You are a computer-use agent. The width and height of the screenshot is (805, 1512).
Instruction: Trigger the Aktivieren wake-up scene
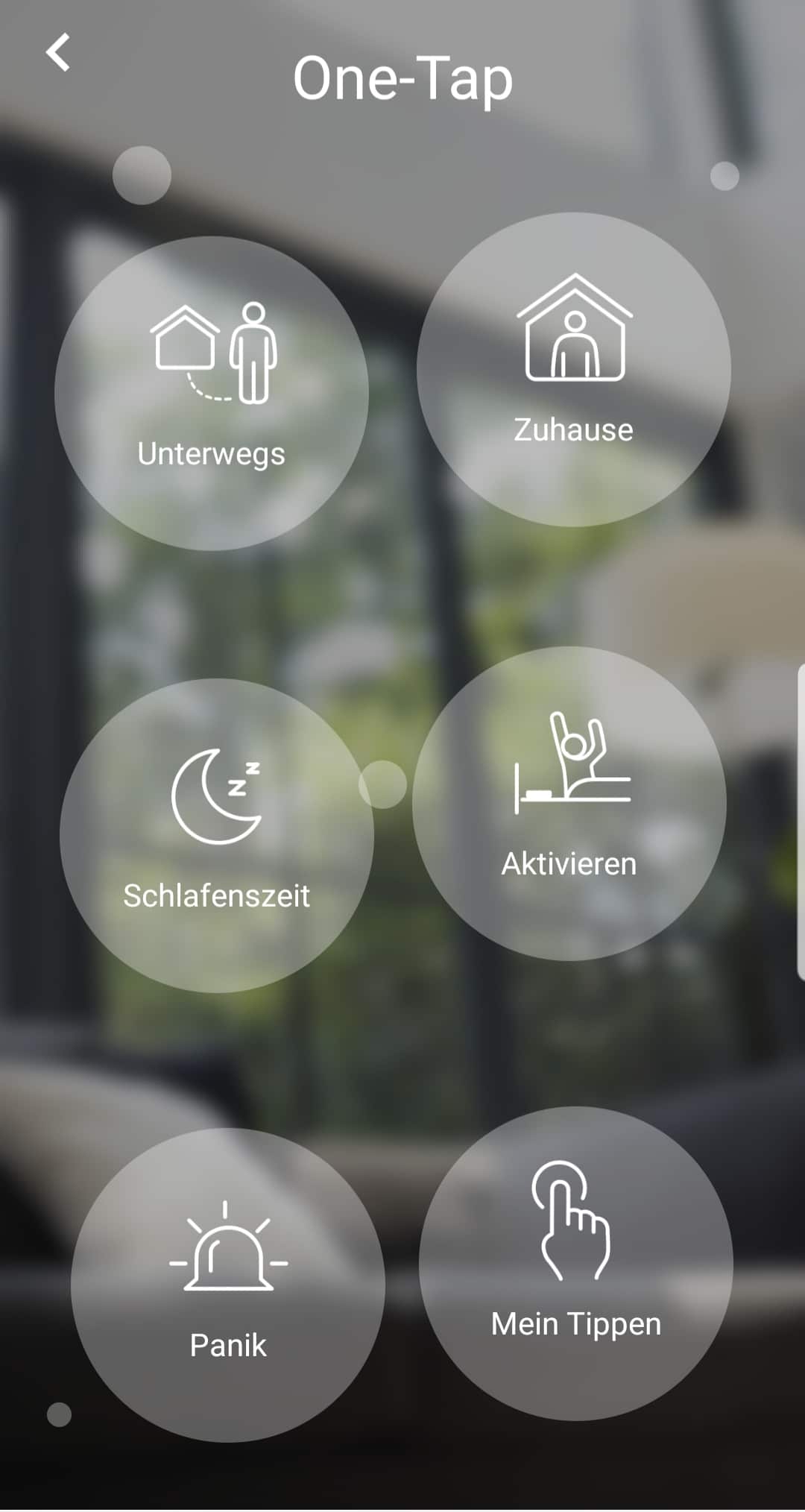tap(569, 804)
